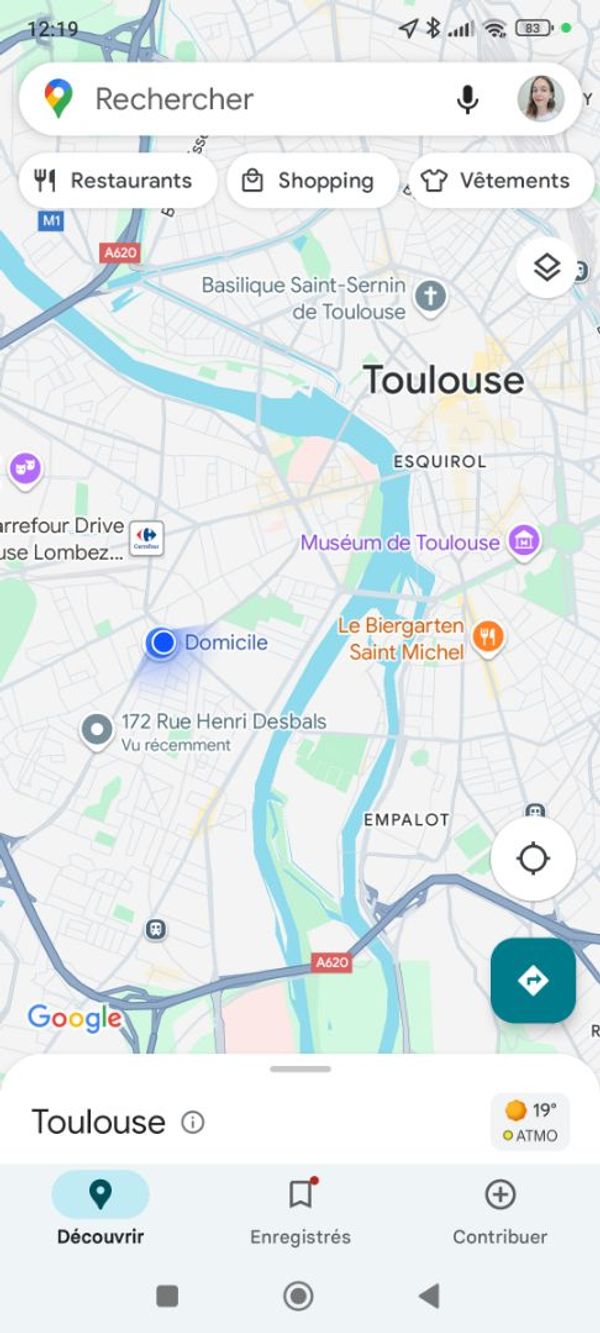Open the map layers button
Screen dimensions: 600x1333
tap(546, 267)
